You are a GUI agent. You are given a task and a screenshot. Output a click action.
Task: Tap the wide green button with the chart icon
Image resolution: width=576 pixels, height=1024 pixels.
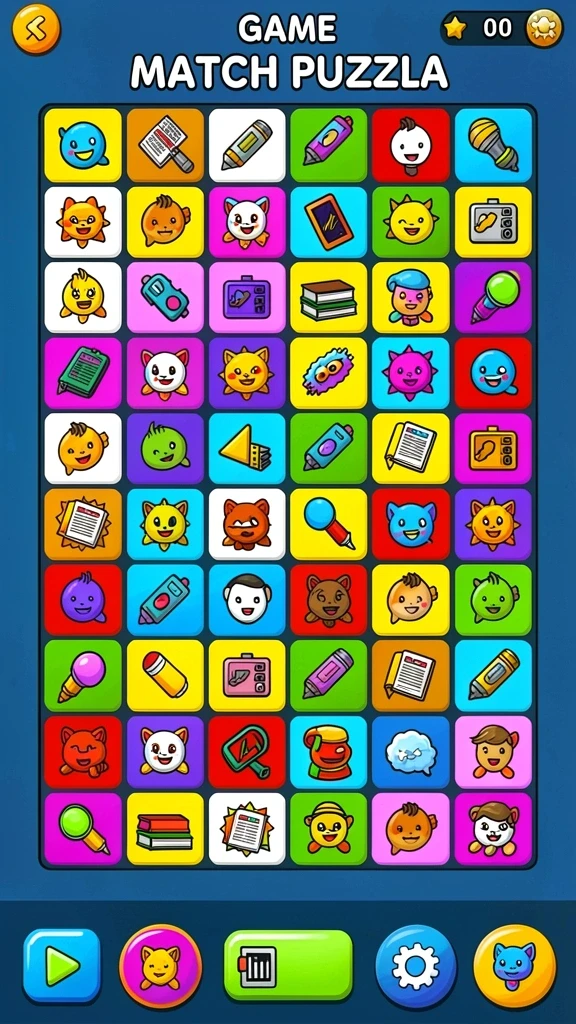[288, 966]
